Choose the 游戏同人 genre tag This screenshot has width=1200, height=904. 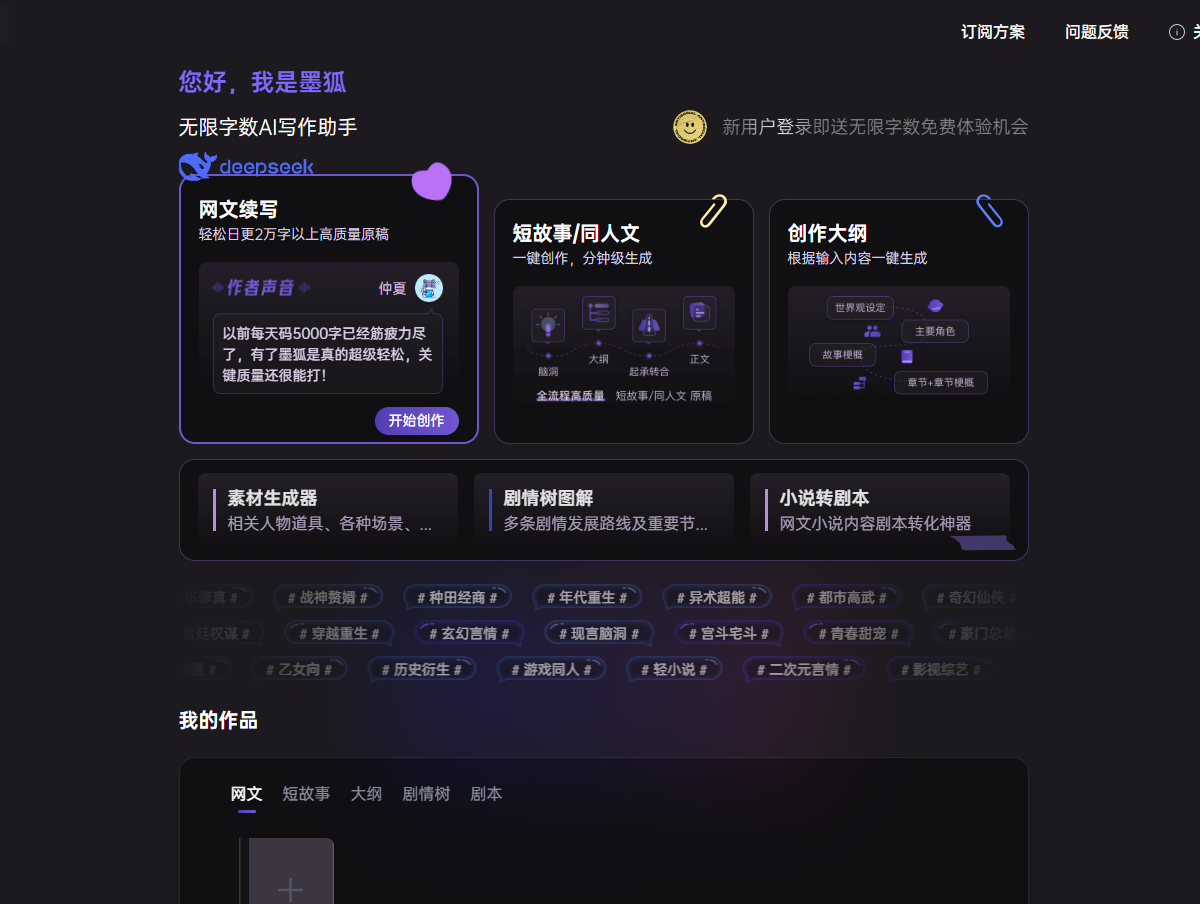(551, 670)
